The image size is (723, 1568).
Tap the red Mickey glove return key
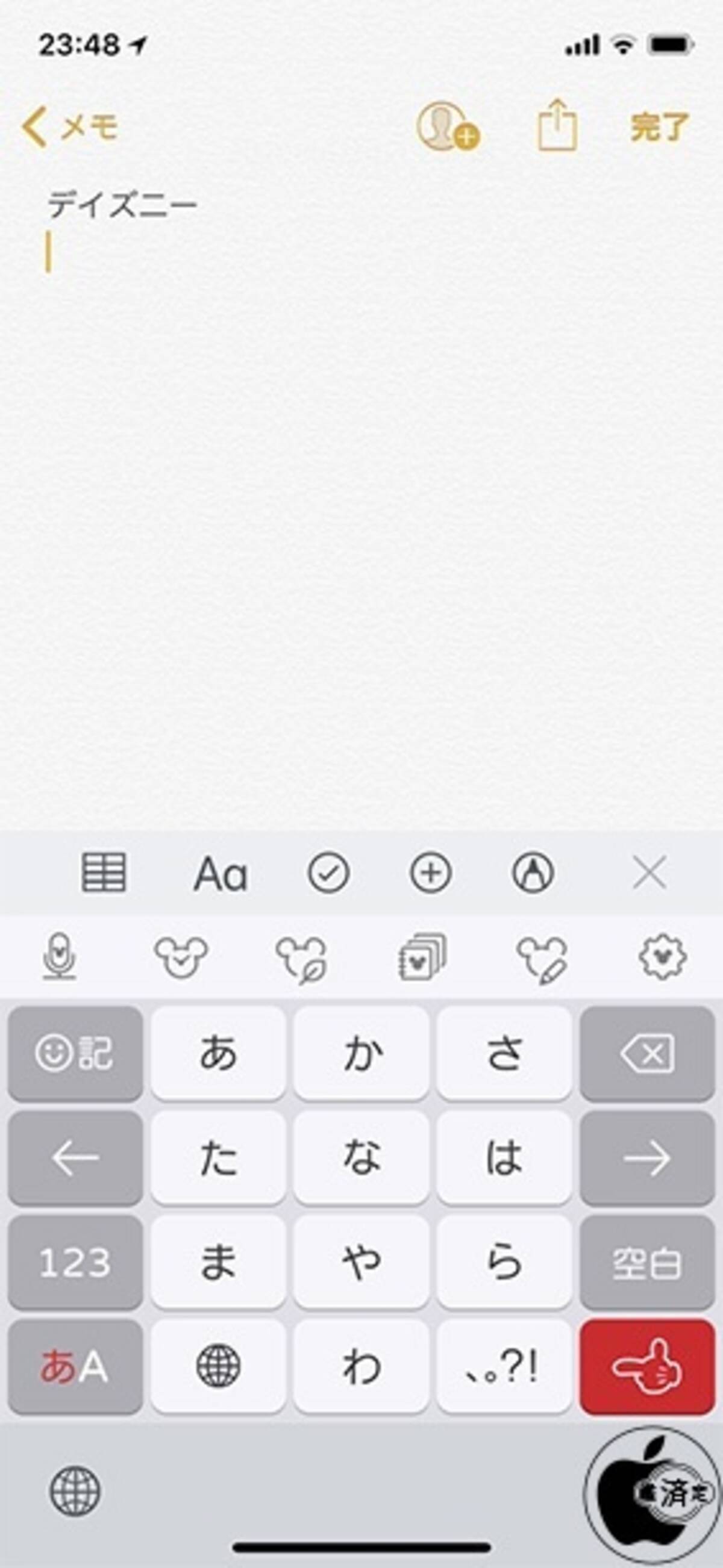(x=647, y=1367)
